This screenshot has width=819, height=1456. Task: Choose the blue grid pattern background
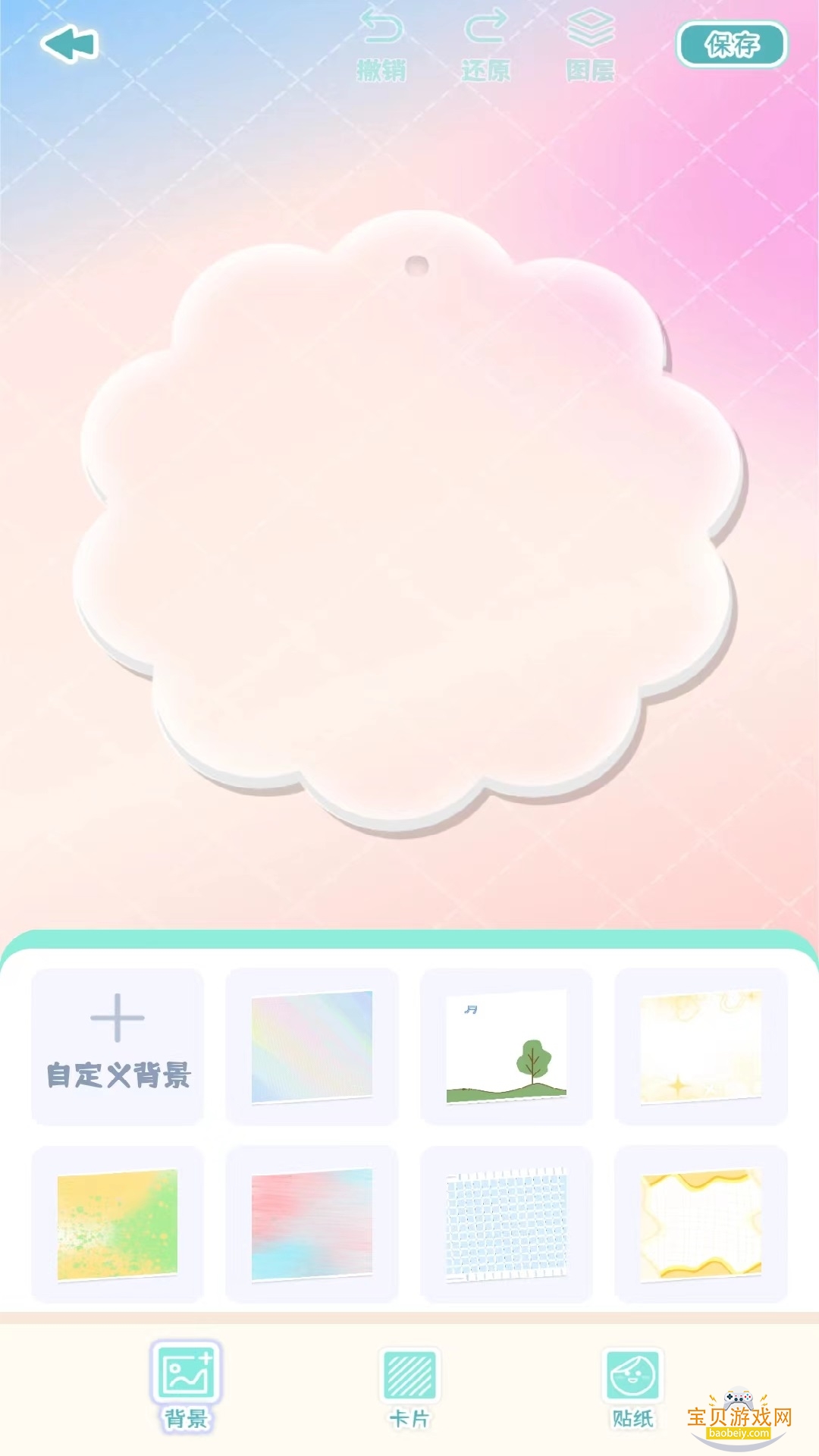tap(506, 1225)
